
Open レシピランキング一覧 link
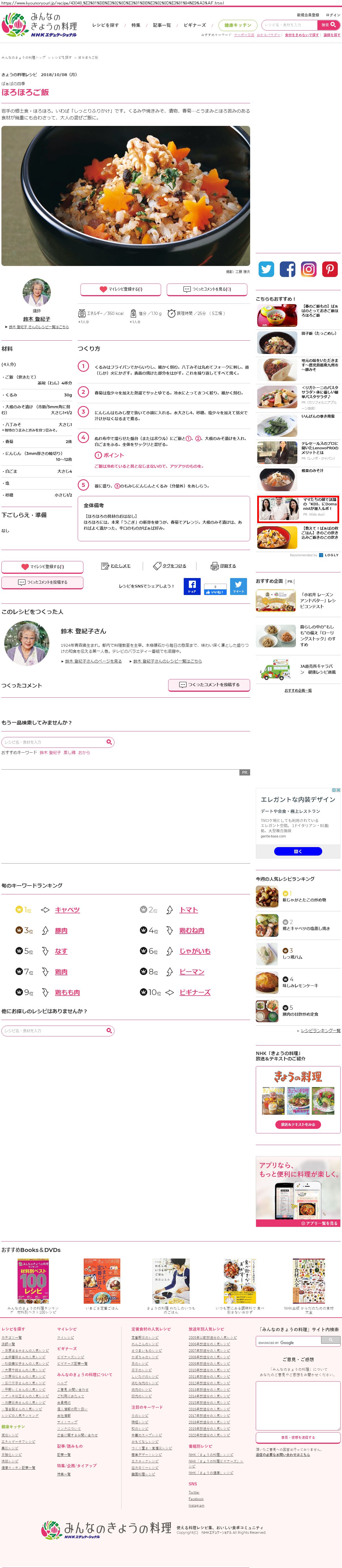pyautogui.click(x=320, y=1030)
